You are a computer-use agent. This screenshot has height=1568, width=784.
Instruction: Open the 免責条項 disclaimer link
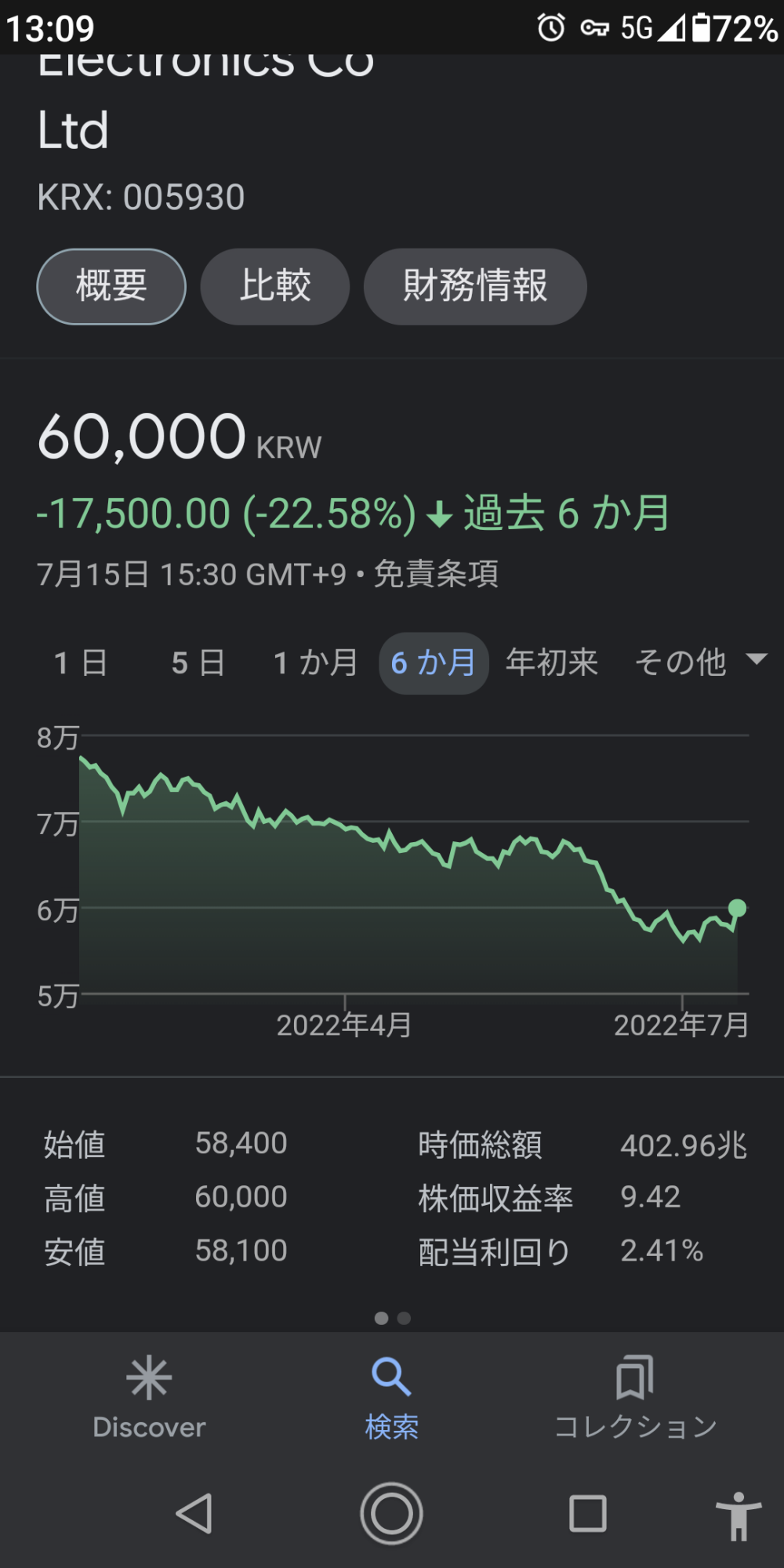pyautogui.click(x=436, y=574)
